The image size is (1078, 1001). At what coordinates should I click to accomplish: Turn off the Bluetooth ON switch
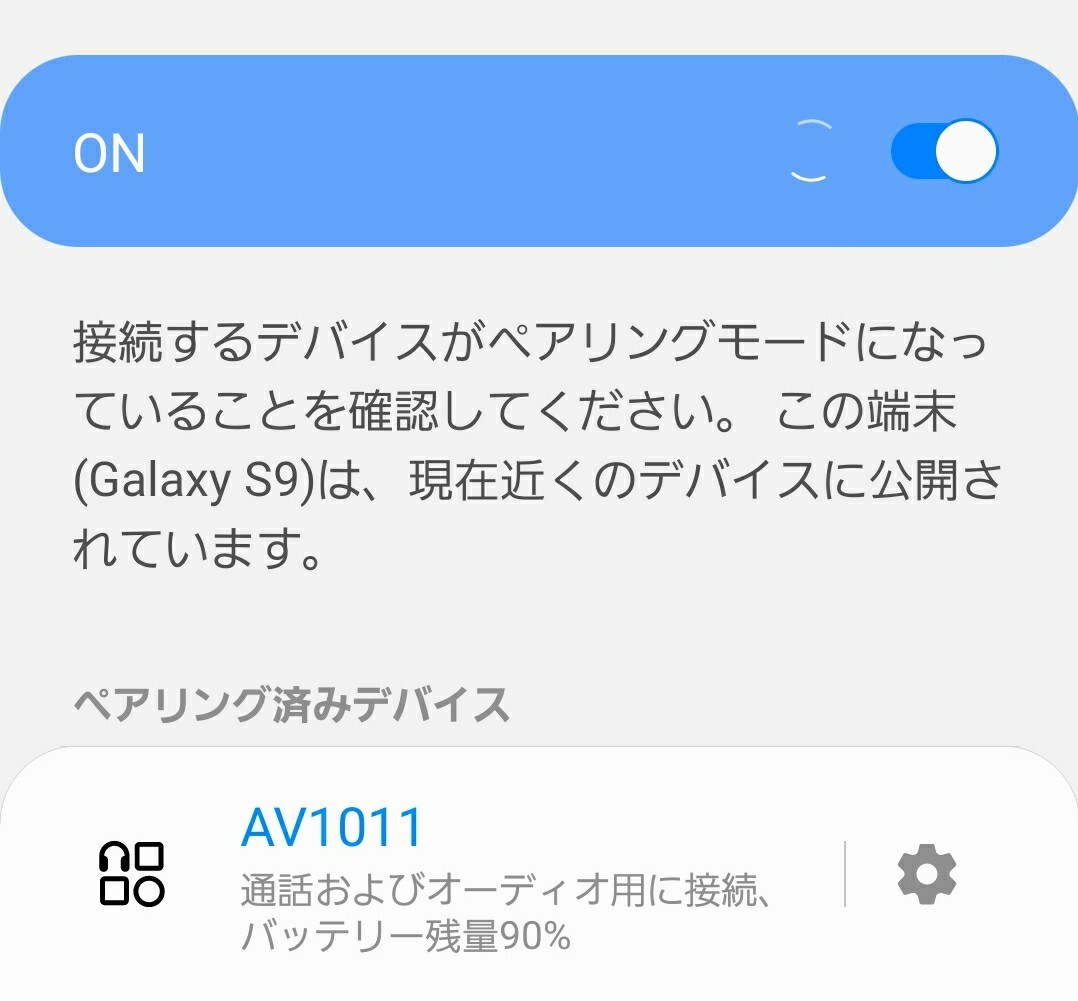(x=943, y=152)
